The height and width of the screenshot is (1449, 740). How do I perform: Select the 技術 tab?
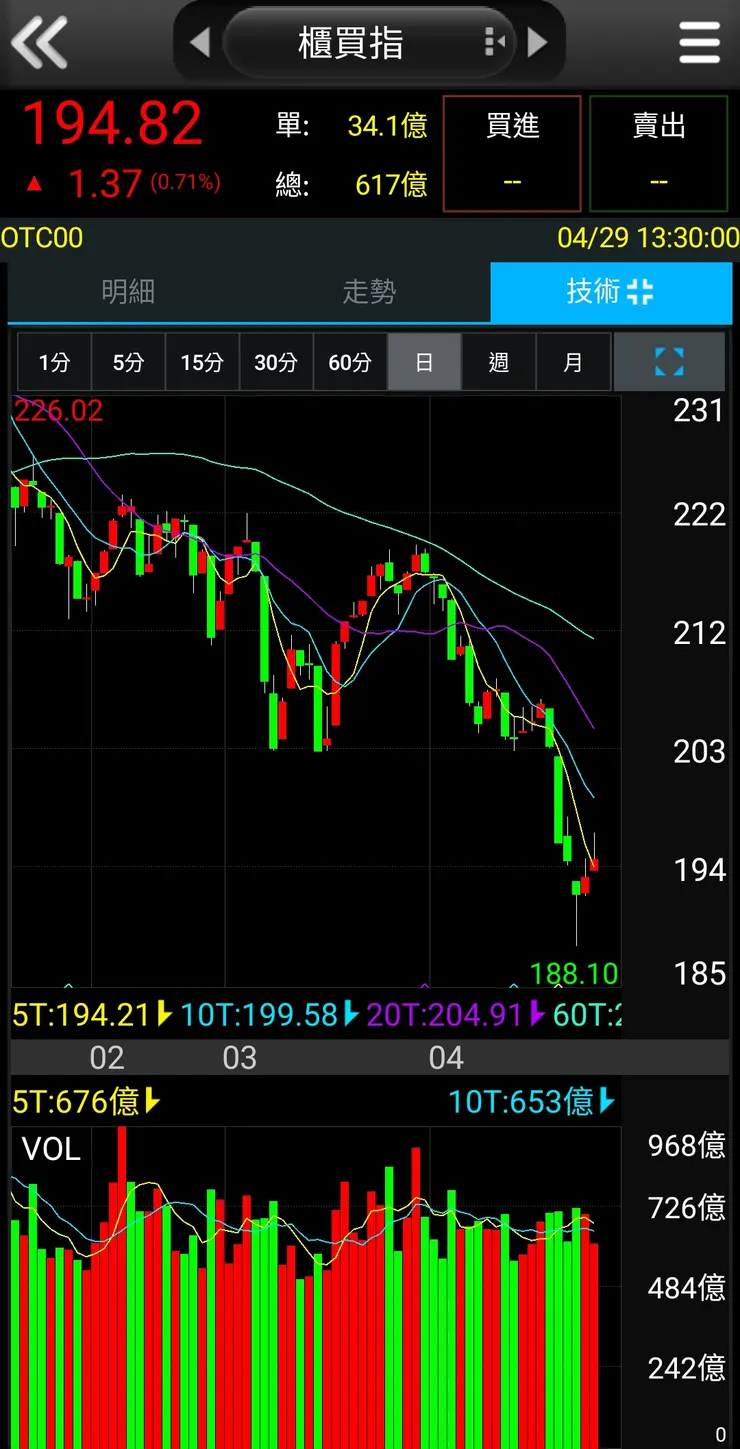tap(610, 292)
